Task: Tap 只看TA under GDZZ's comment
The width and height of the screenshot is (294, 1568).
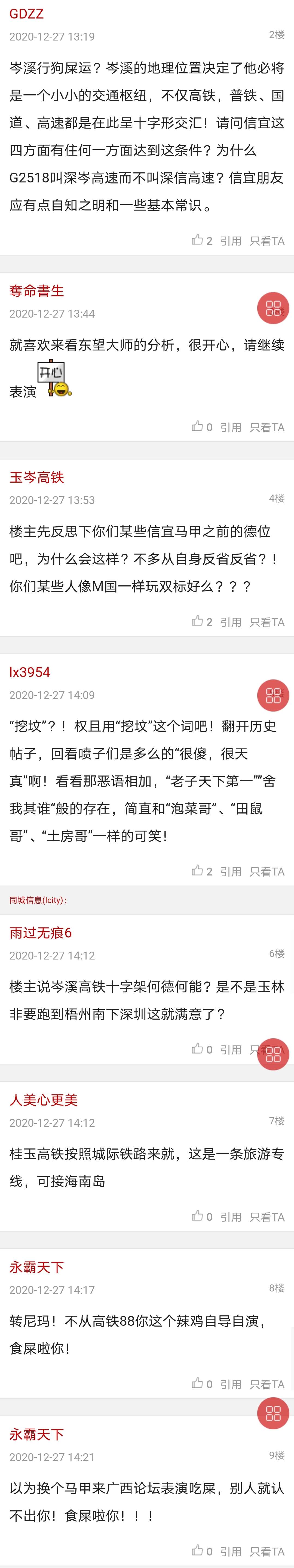Action: coord(267,240)
